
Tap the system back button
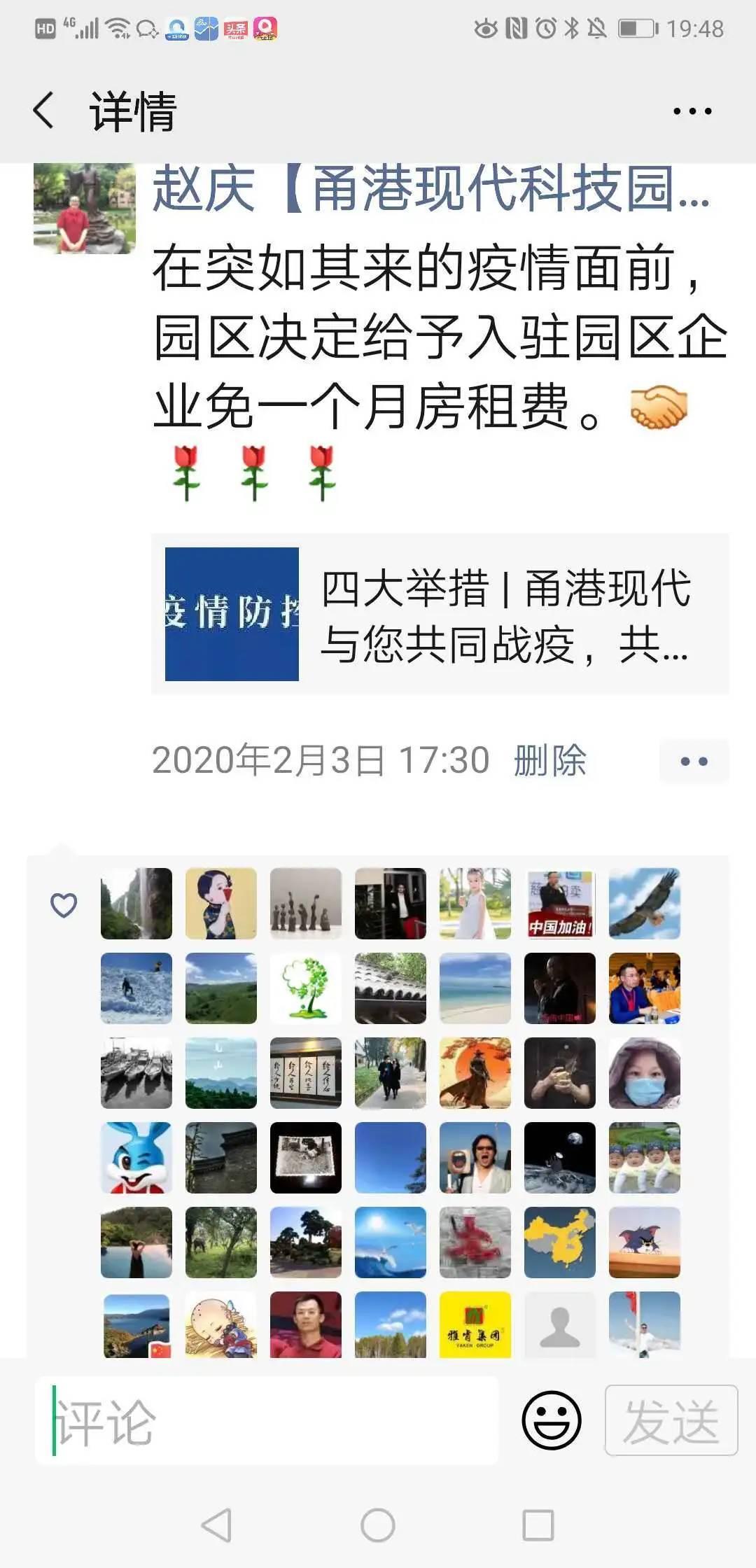coord(216,1525)
